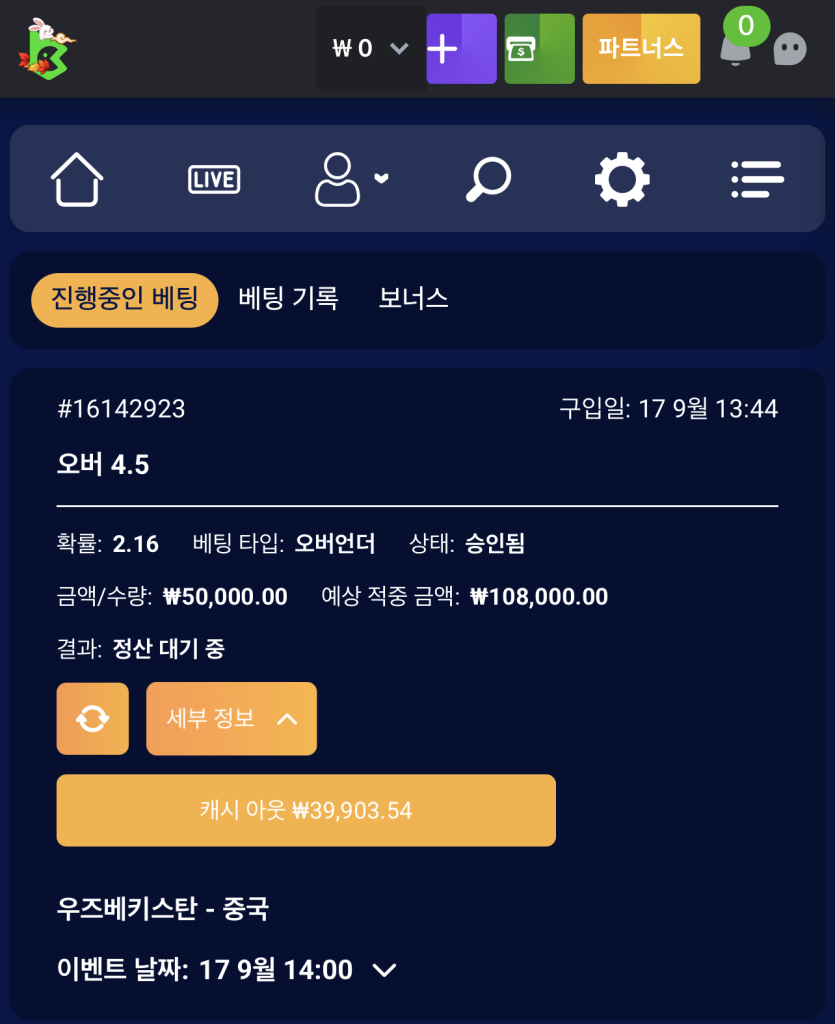The width and height of the screenshot is (835, 1024).
Task: Refresh the bet with the reload button
Action: pyautogui.click(x=93, y=719)
